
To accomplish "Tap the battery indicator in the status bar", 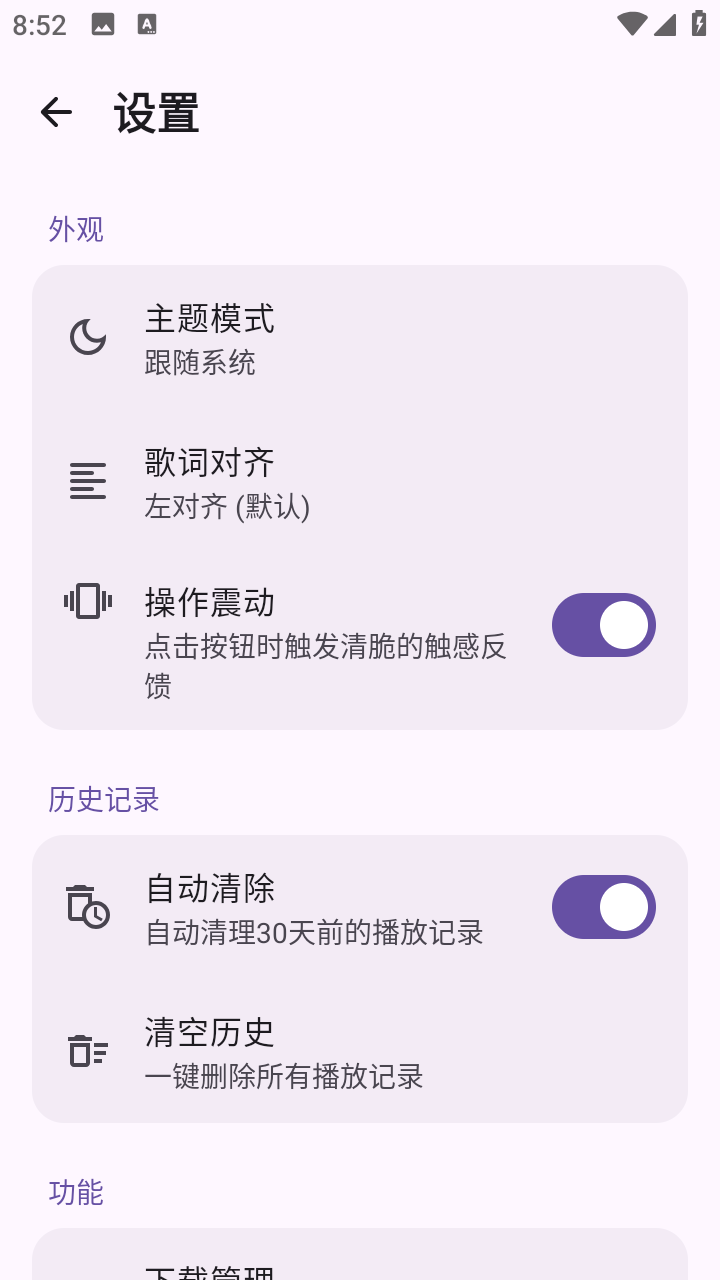I will (701, 23).
